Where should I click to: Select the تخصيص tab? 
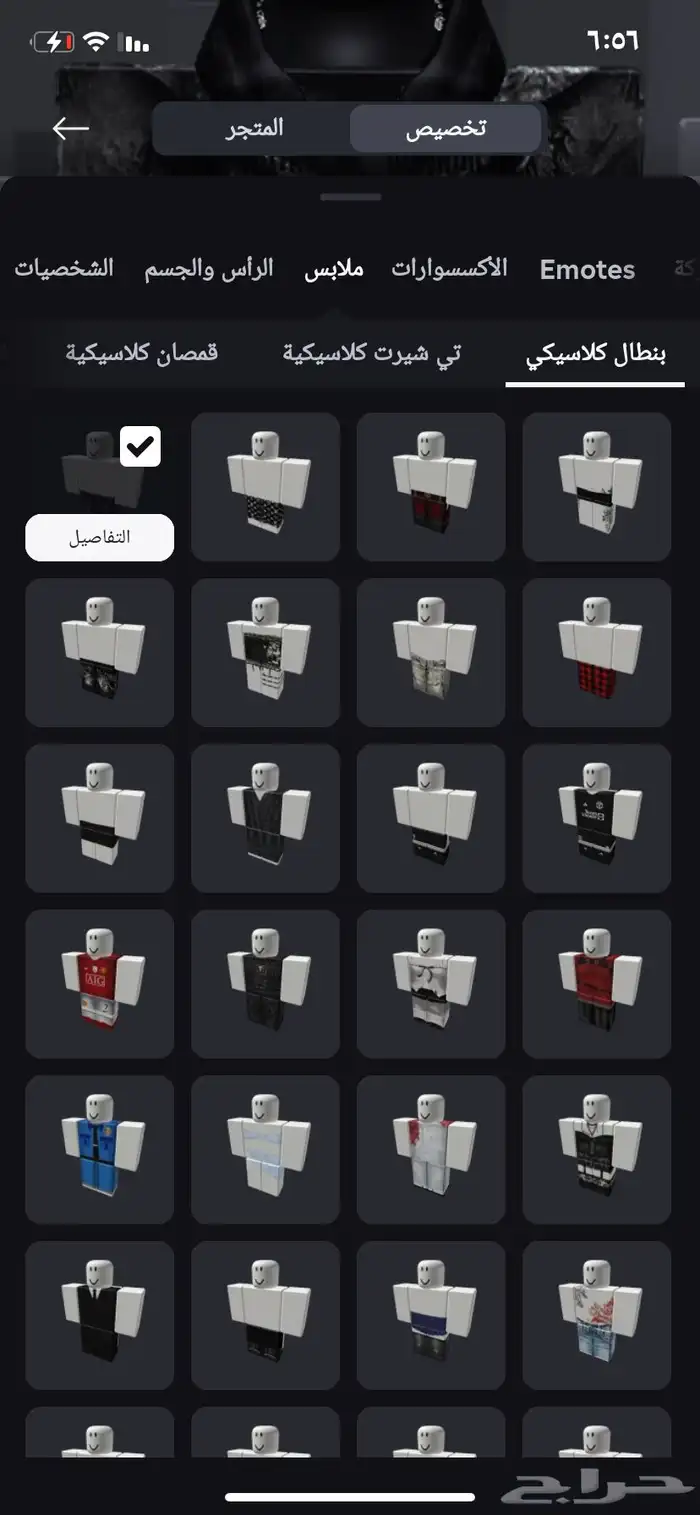[x=445, y=129]
